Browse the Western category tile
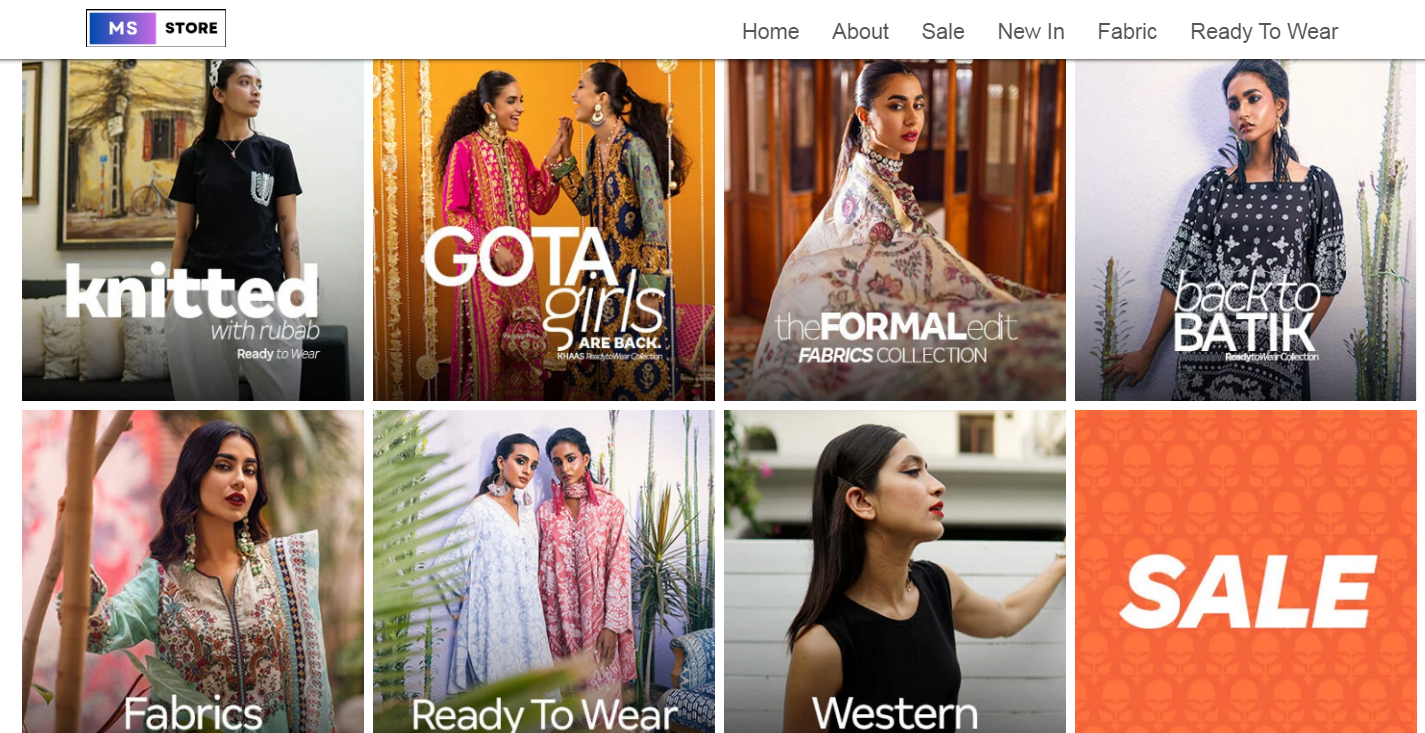The width and height of the screenshot is (1425, 733). coord(895,571)
